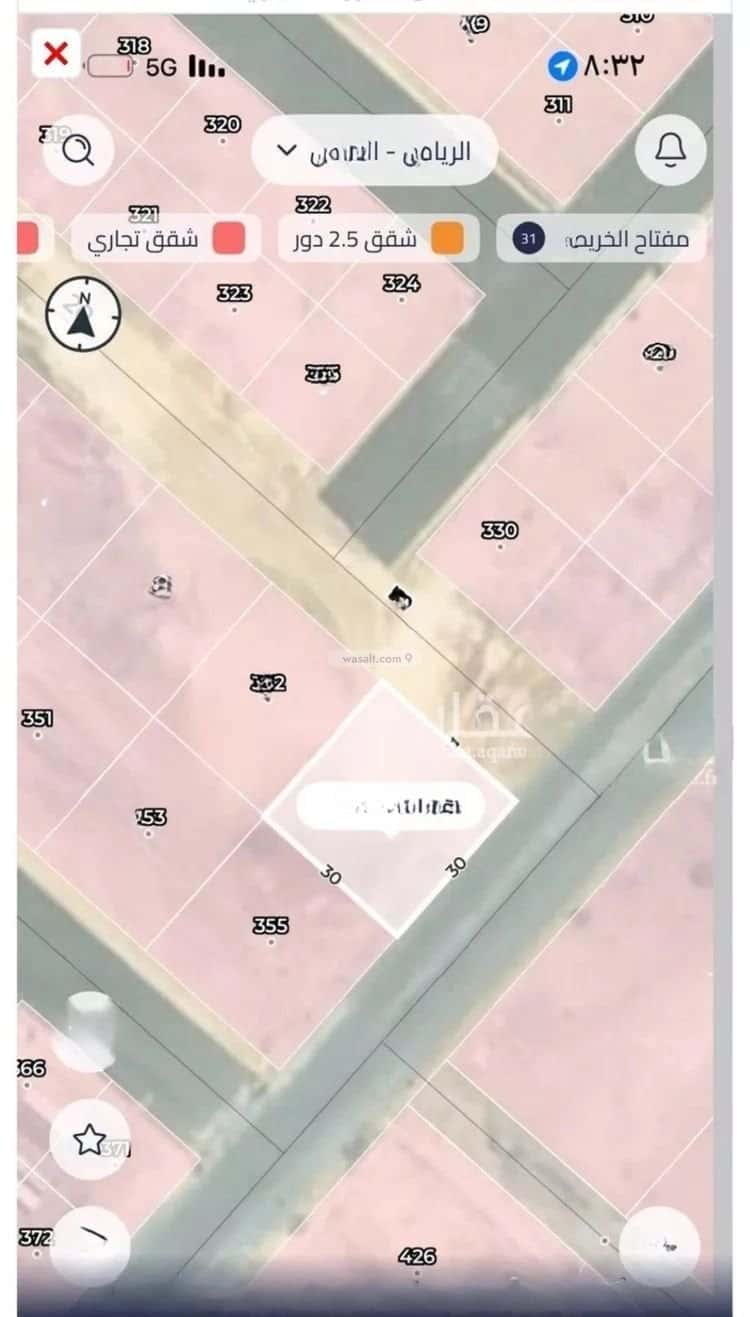The height and width of the screenshot is (1317, 750).
Task: Tap the wasalt.com watermark link
Action: 370,658
